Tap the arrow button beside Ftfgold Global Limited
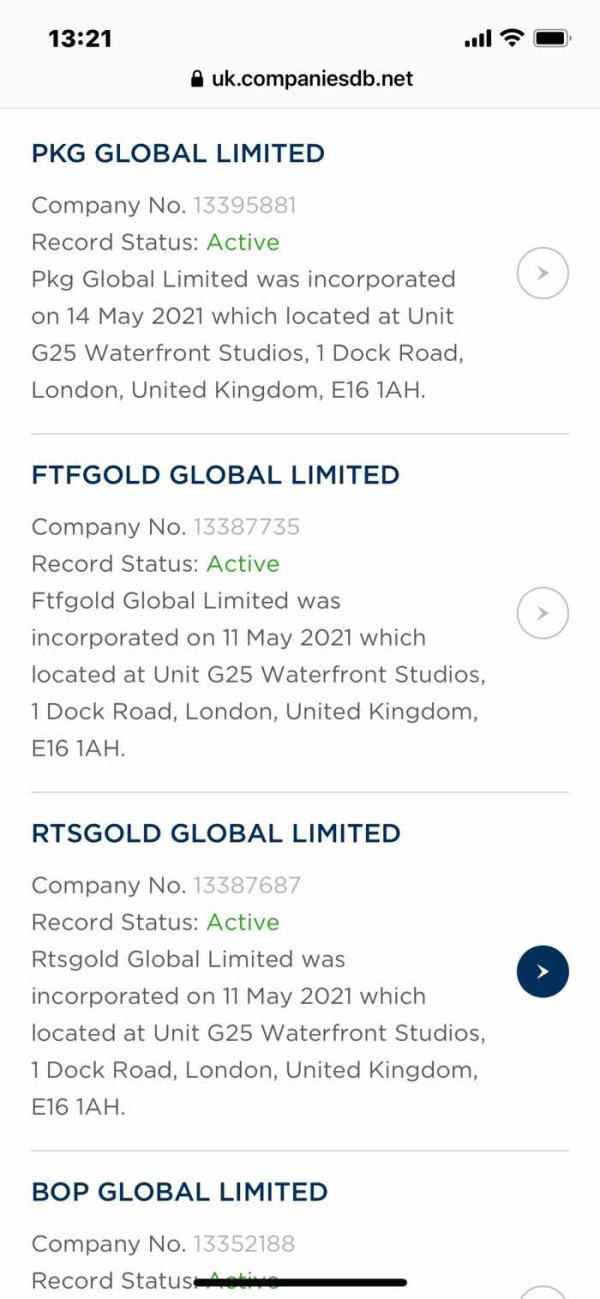600x1299 pixels. (543, 613)
